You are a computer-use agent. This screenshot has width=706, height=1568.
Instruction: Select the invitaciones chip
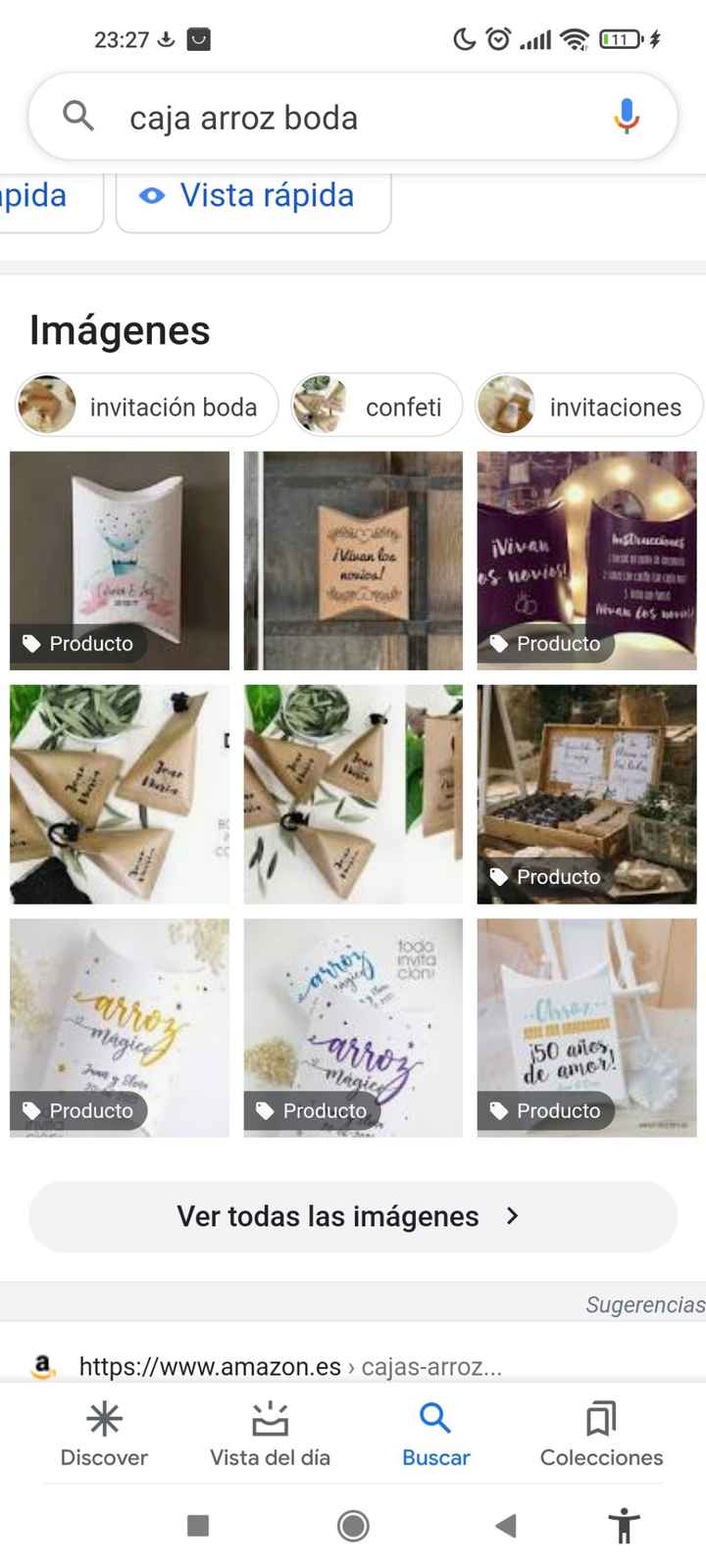(588, 406)
